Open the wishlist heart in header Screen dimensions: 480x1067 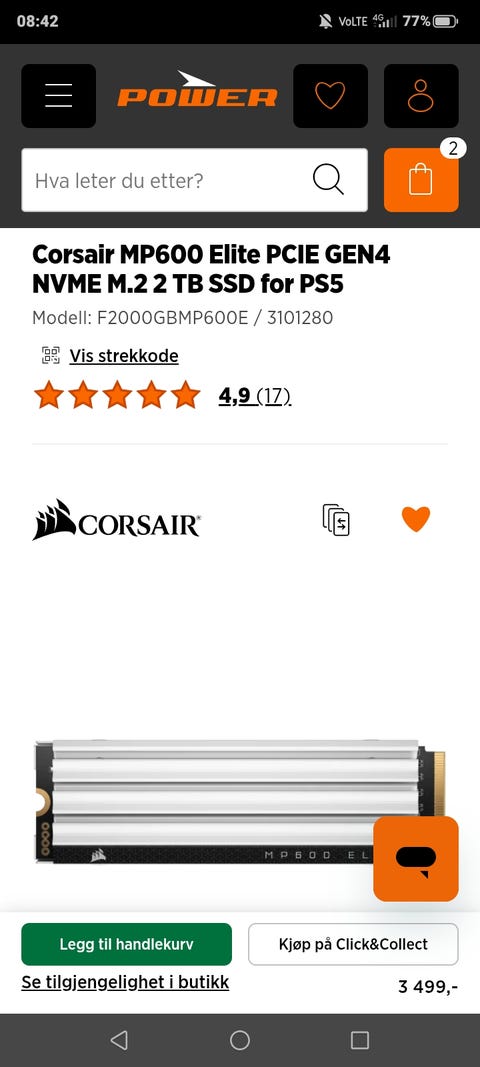tap(330, 96)
